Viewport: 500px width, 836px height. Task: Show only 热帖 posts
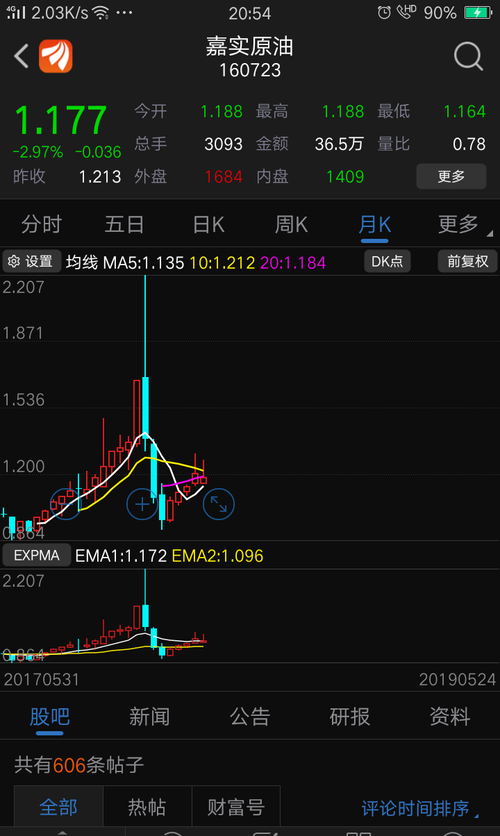(147, 807)
